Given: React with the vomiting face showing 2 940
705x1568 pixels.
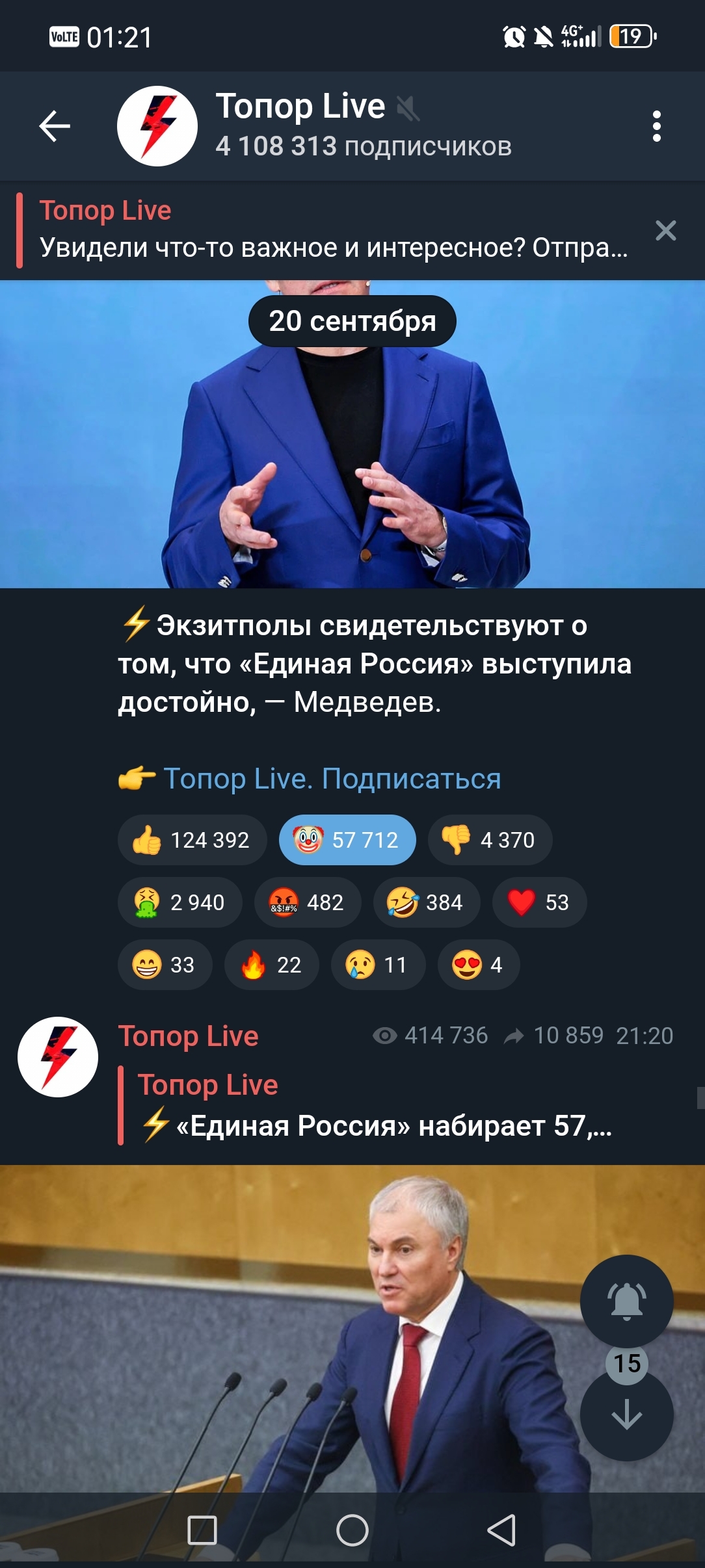Looking at the screenshot, I should (x=180, y=902).
